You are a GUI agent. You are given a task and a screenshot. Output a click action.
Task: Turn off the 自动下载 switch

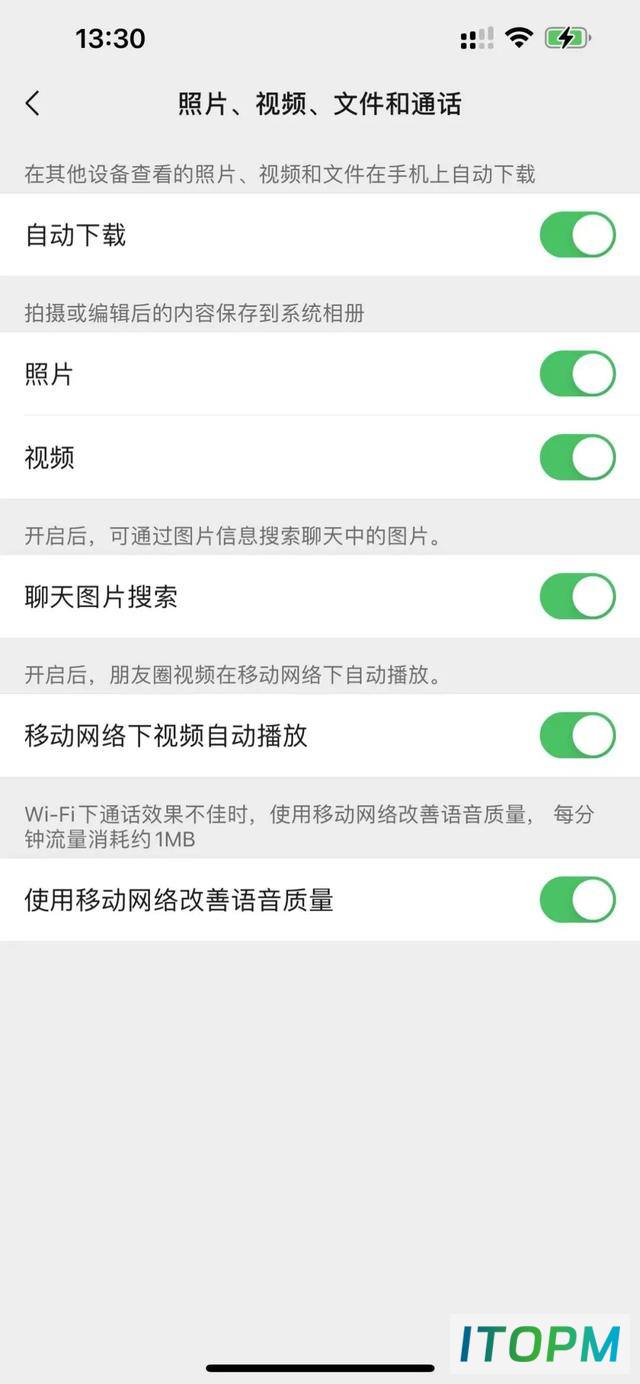[x=578, y=235]
